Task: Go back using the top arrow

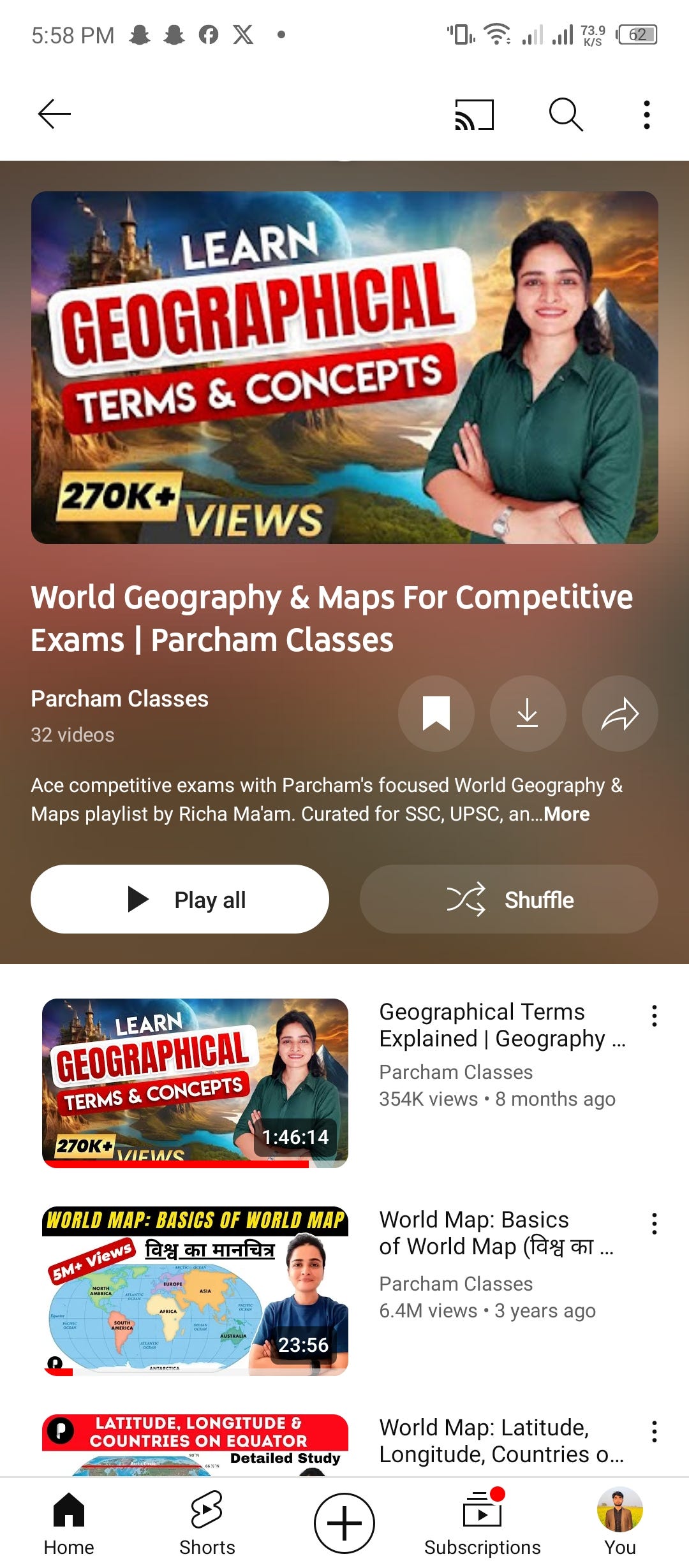Action: click(54, 114)
